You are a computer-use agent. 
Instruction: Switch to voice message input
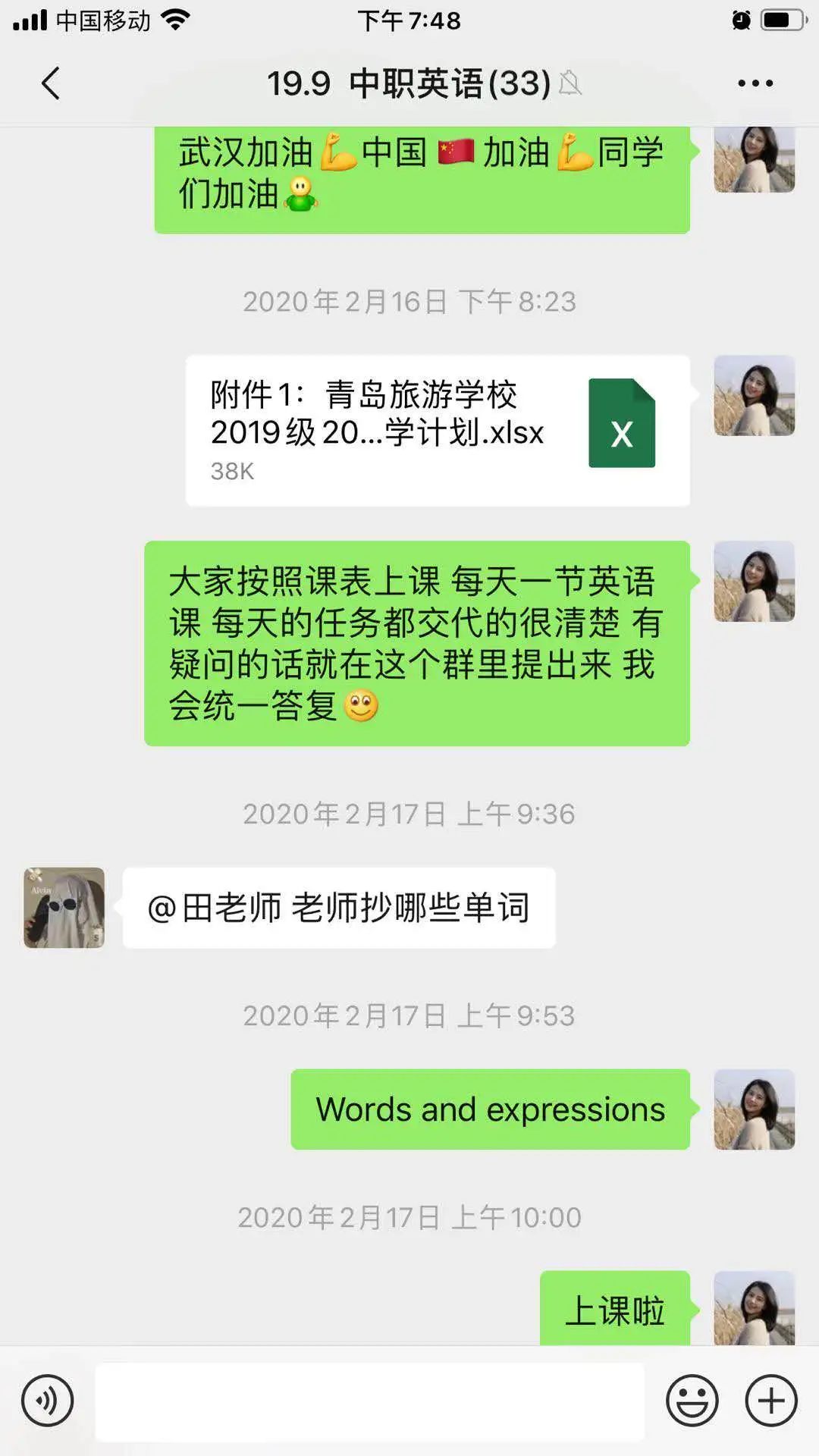click(x=47, y=1401)
